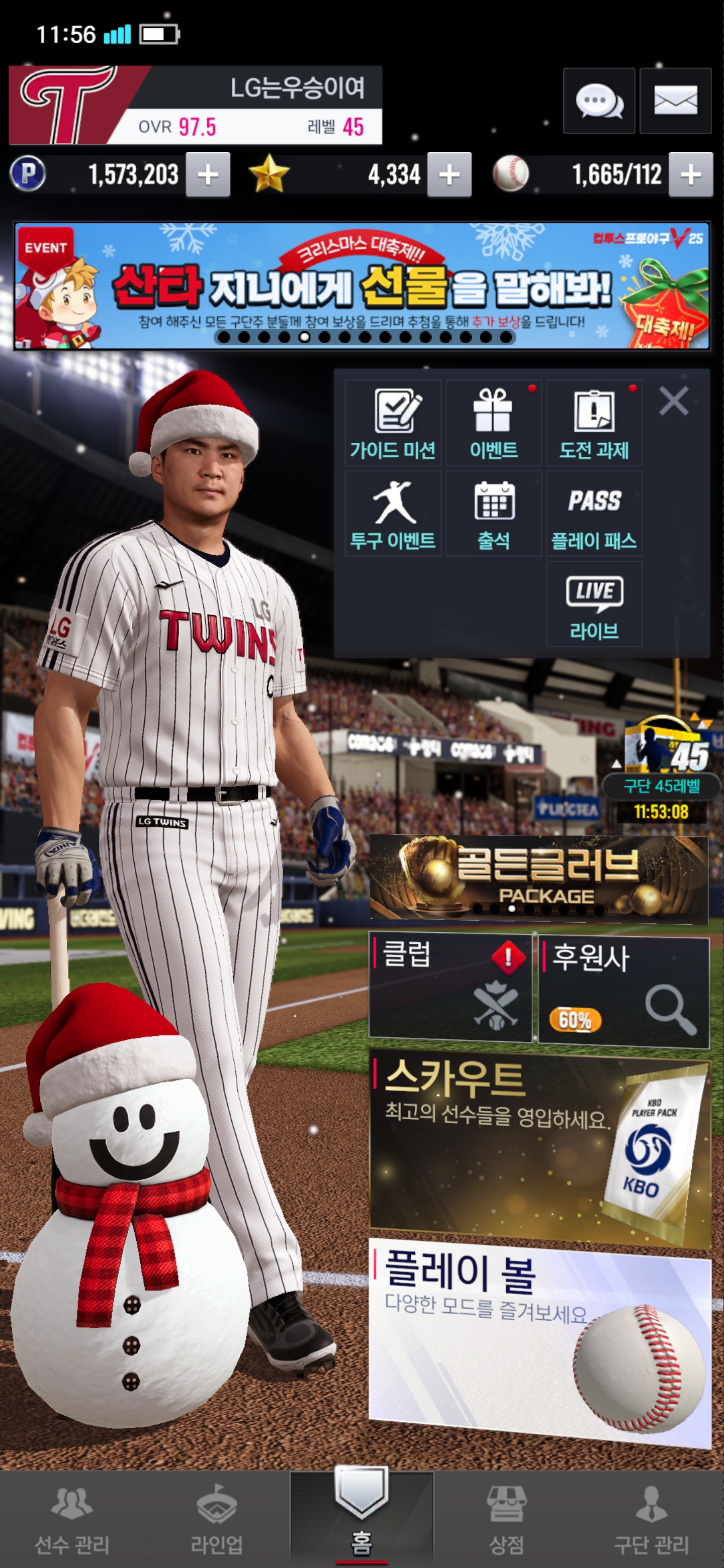Open the 후원사 sponsor card
The height and width of the screenshot is (1568, 724).
623,991
